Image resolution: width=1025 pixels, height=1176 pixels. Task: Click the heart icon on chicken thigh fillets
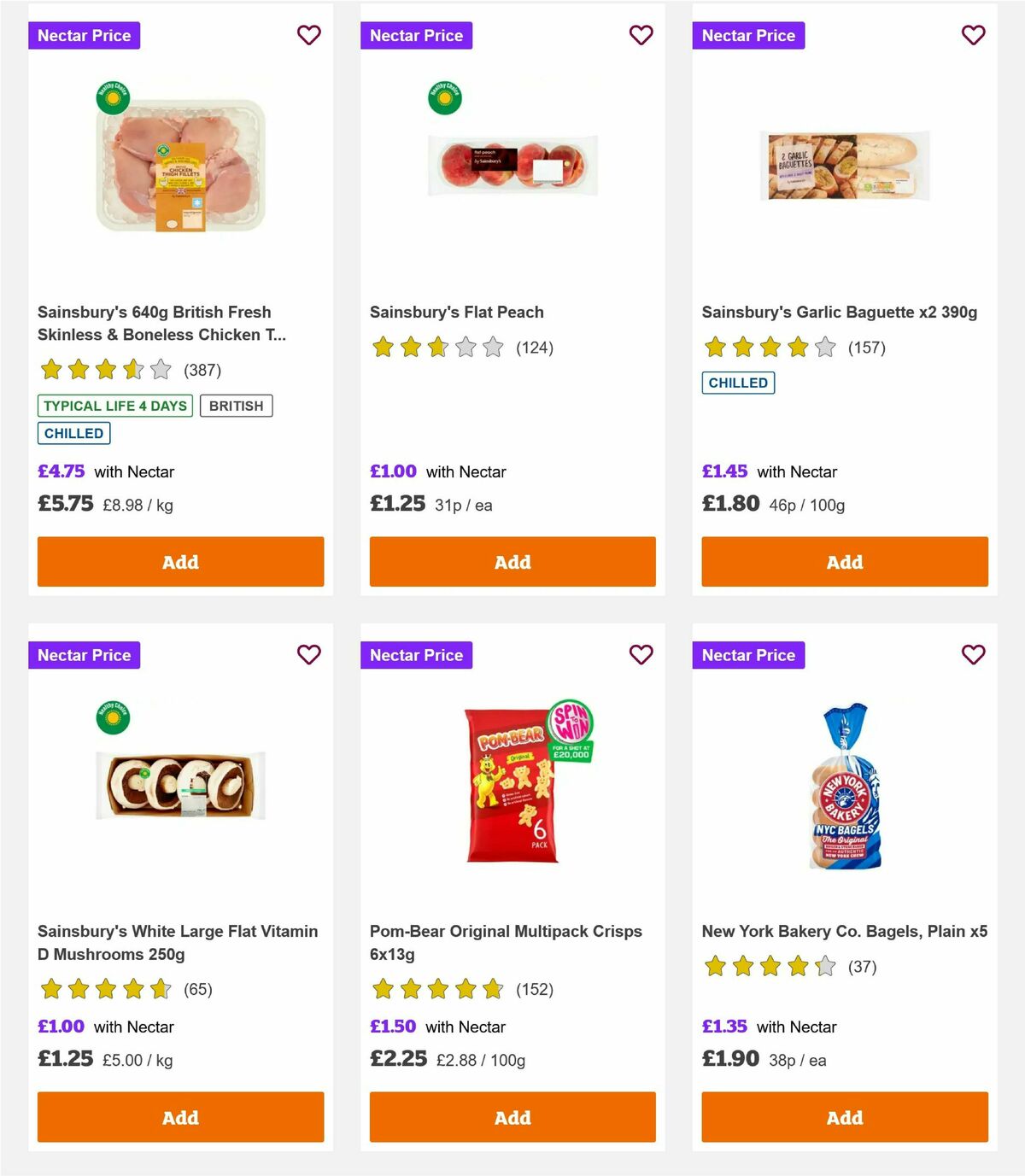(309, 36)
